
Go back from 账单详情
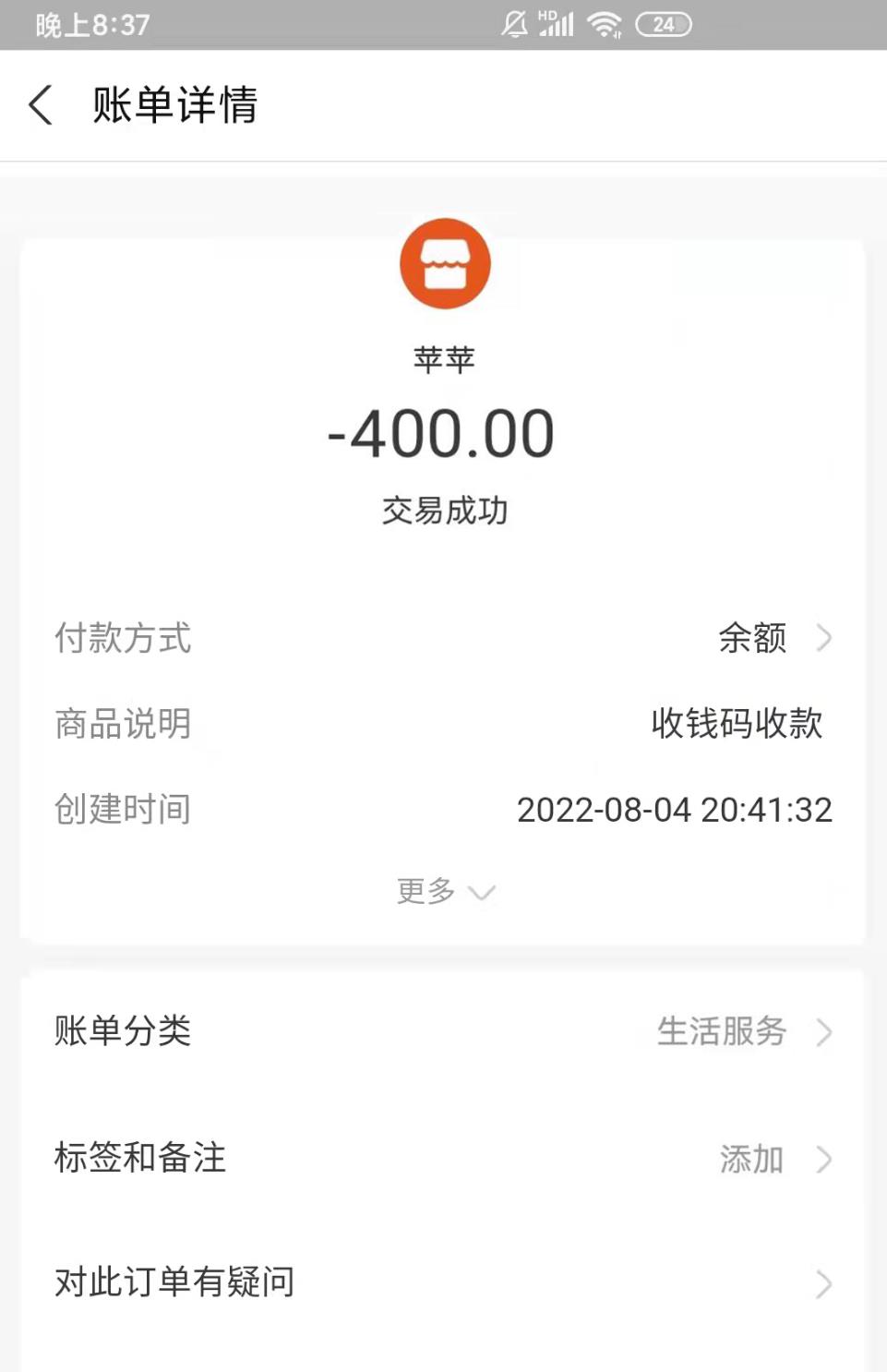click(41, 105)
